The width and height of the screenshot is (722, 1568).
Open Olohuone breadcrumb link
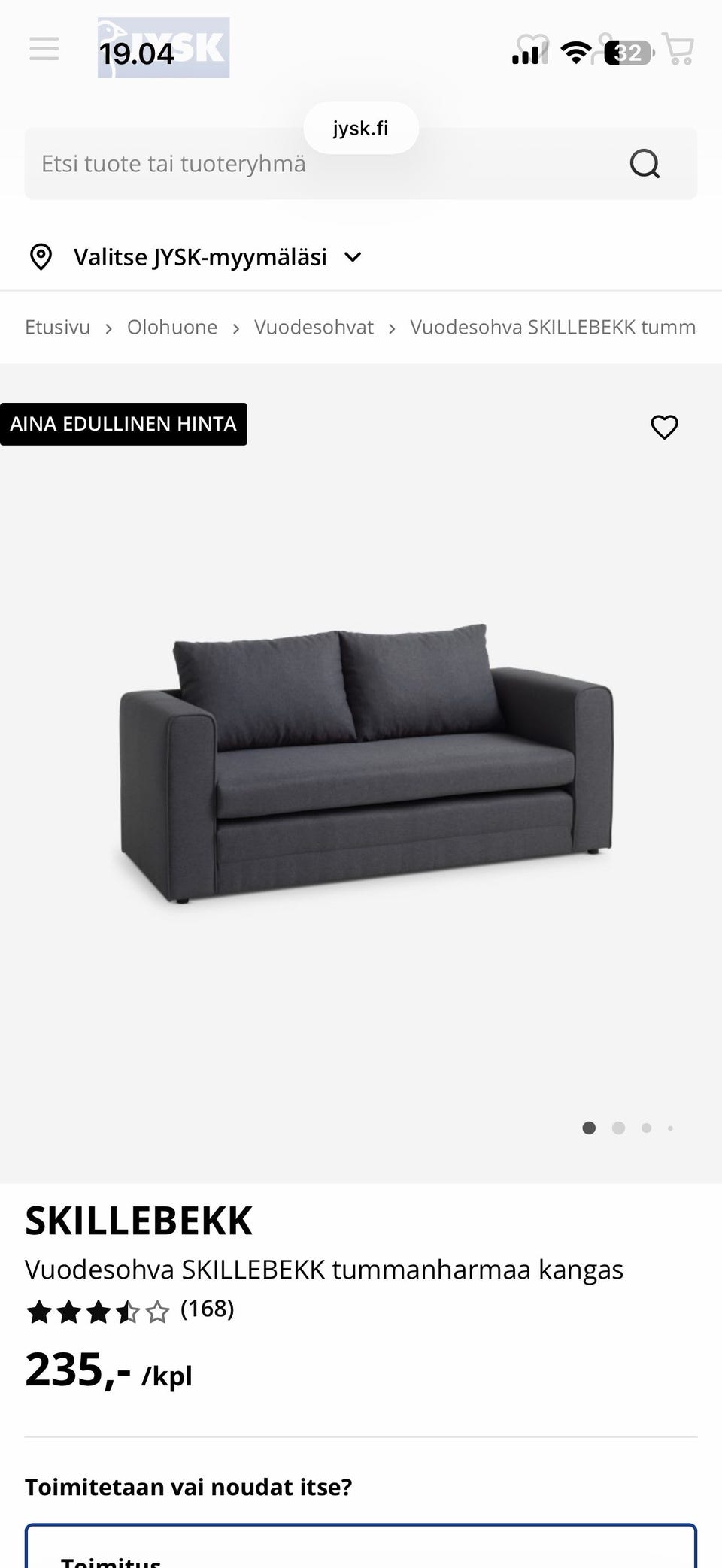pyautogui.click(x=171, y=328)
